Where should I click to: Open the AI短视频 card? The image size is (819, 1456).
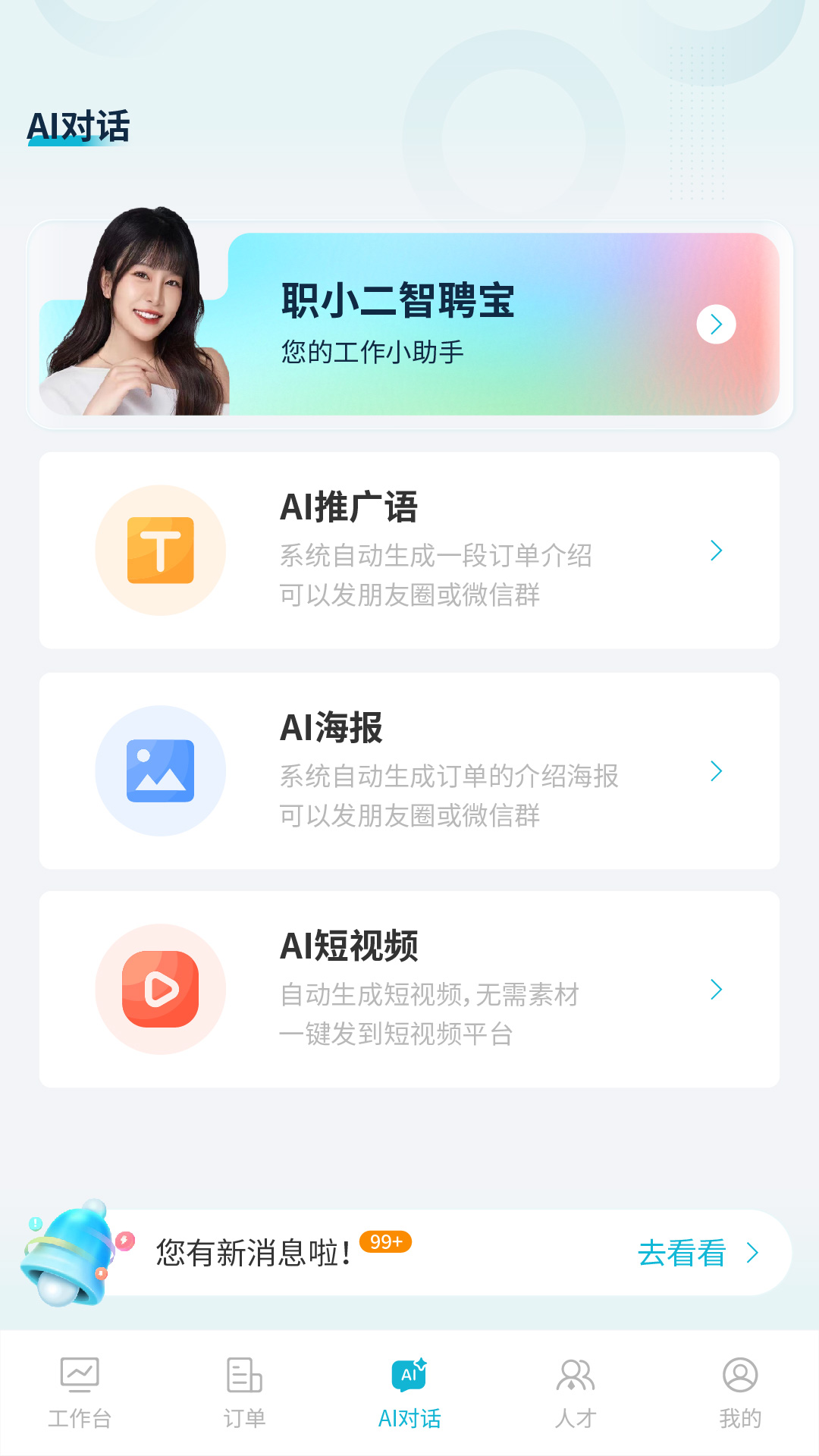409,989
